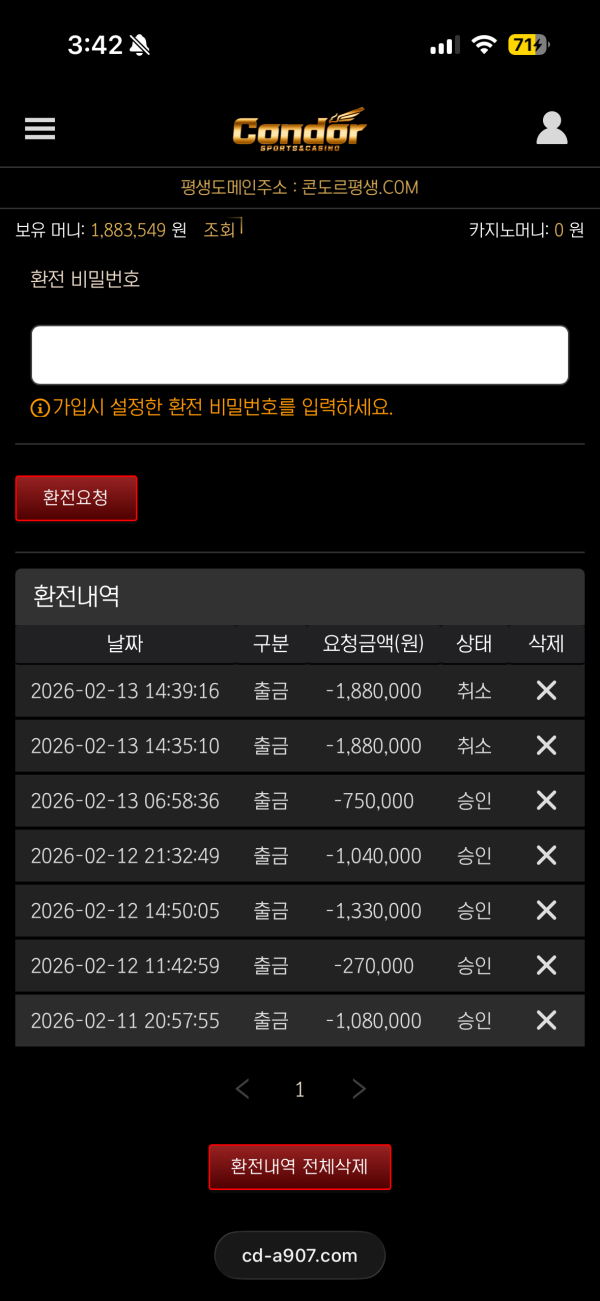Screen dimensions: 600x1301
Task: Remove the 2026-02-11 20:57:55 entry
Action: tap(546, 1020)
